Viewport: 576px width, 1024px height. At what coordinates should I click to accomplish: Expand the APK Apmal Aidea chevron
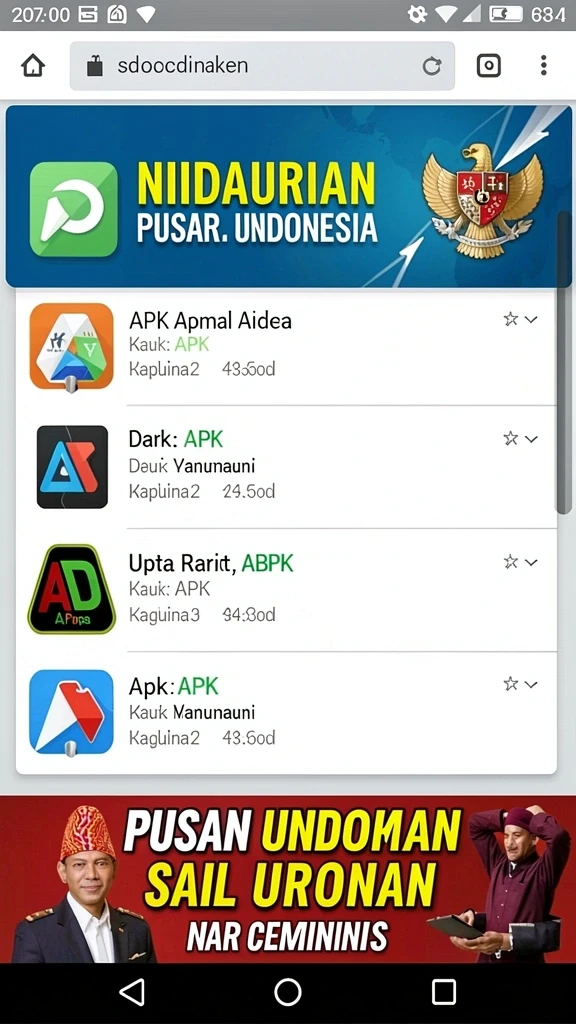click(532, 319)
